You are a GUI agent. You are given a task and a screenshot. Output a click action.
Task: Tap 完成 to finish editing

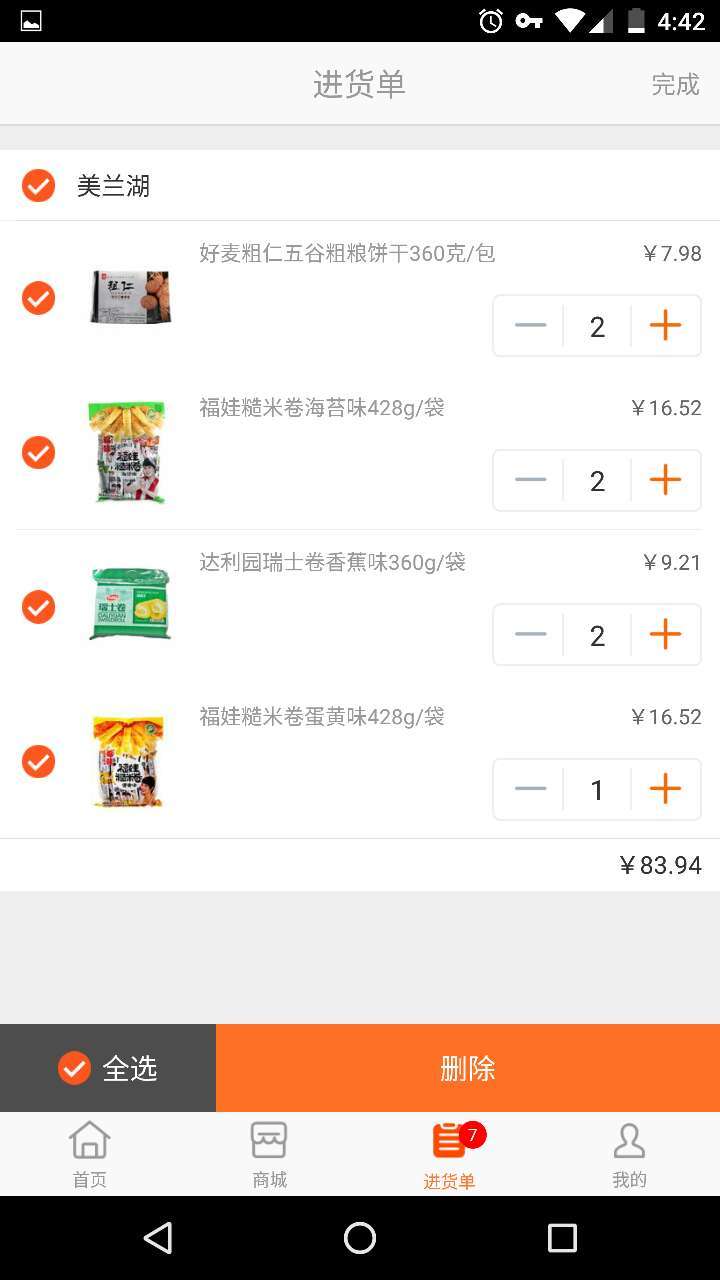coord(675,85)
